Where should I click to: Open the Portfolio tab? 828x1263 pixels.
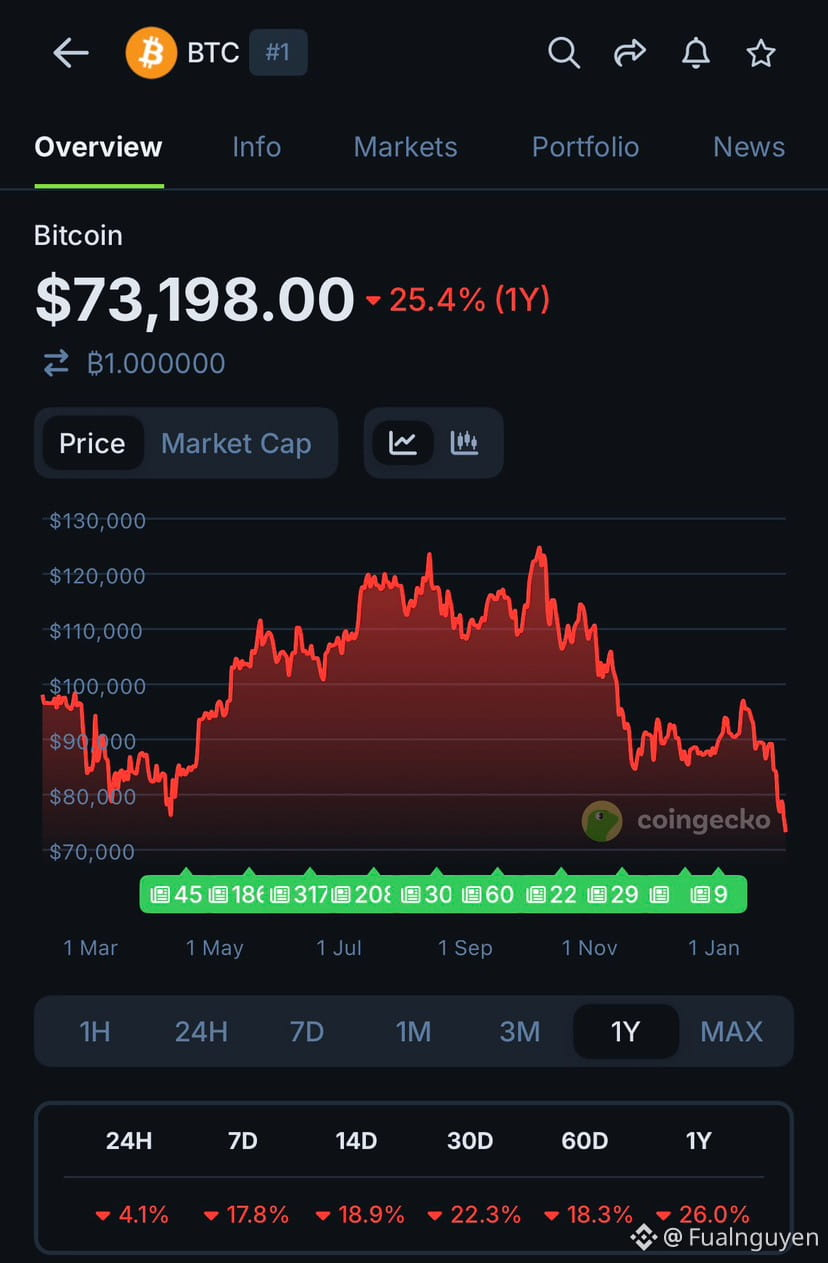coord(585,147)
